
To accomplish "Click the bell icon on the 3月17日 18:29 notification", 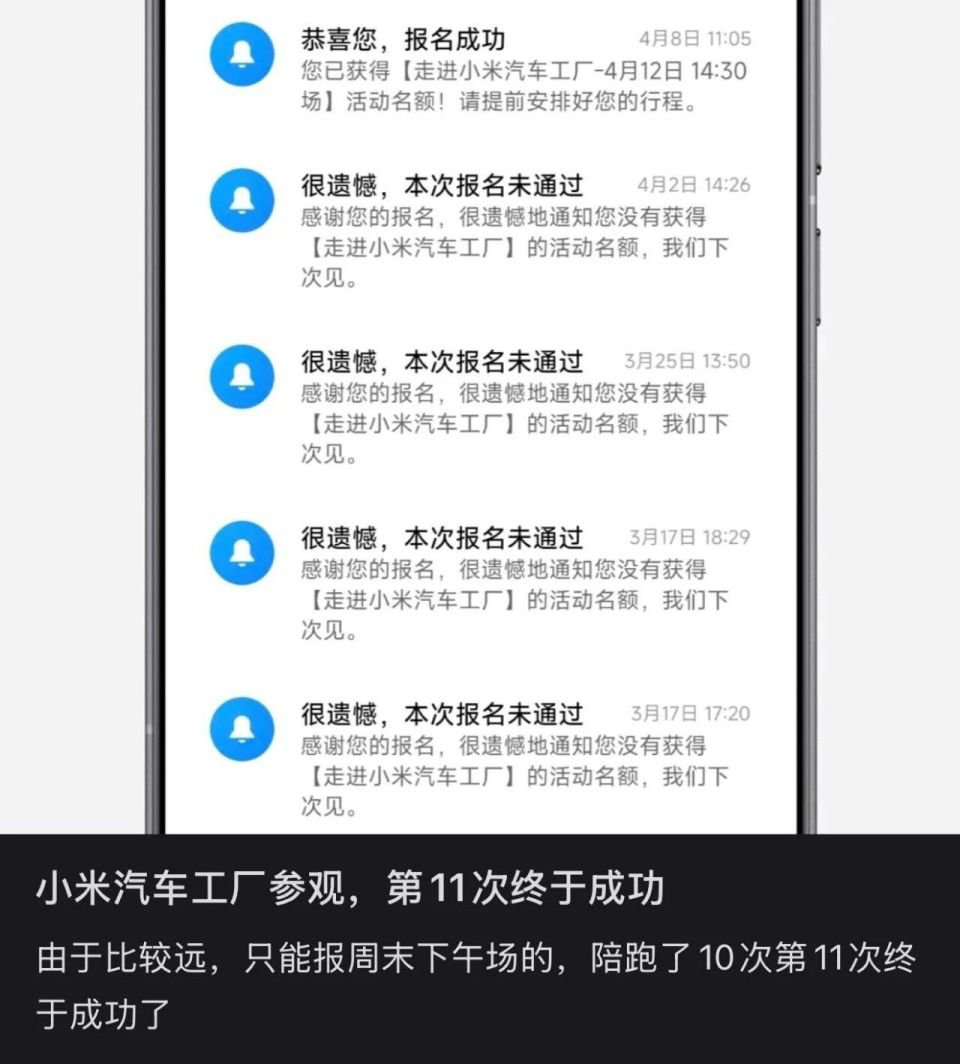I will coord(241,552).
